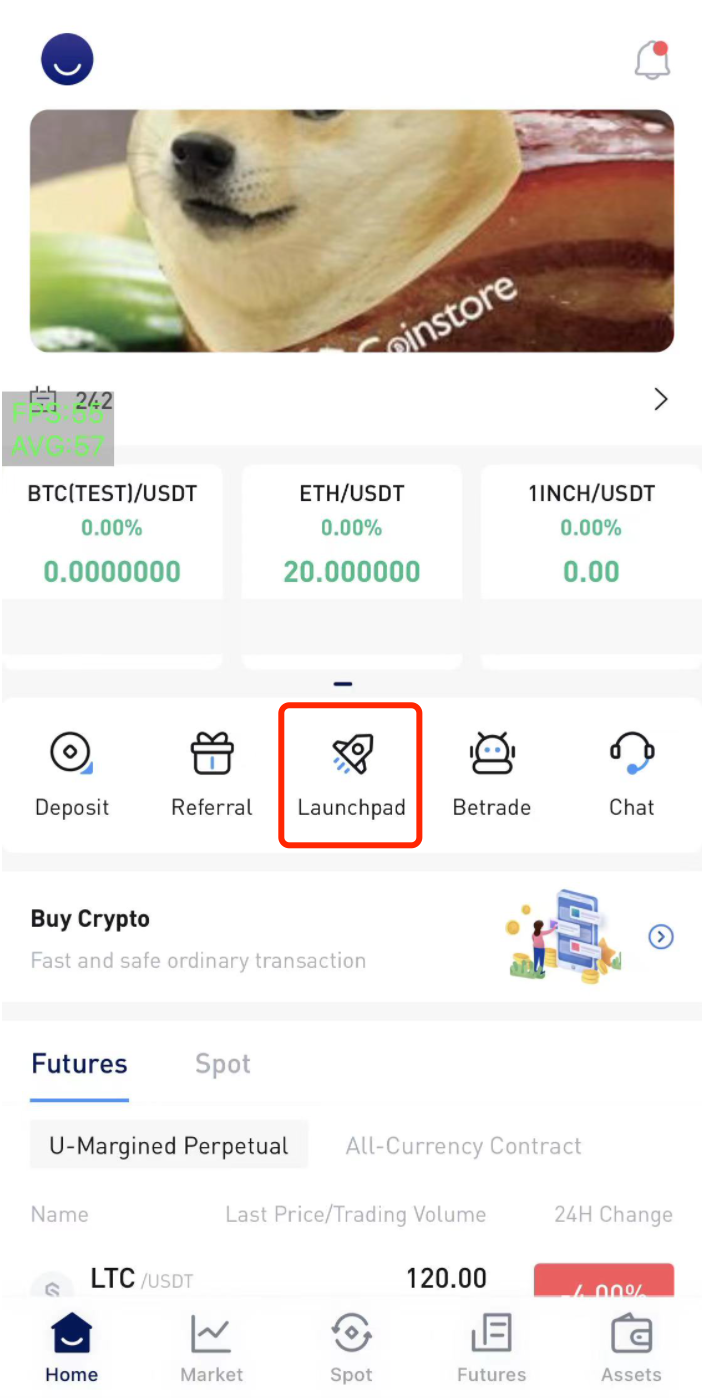The image size is (720, 1398).
Task: Open the LTC/USDT futures row
Action: pos(352,1280)
